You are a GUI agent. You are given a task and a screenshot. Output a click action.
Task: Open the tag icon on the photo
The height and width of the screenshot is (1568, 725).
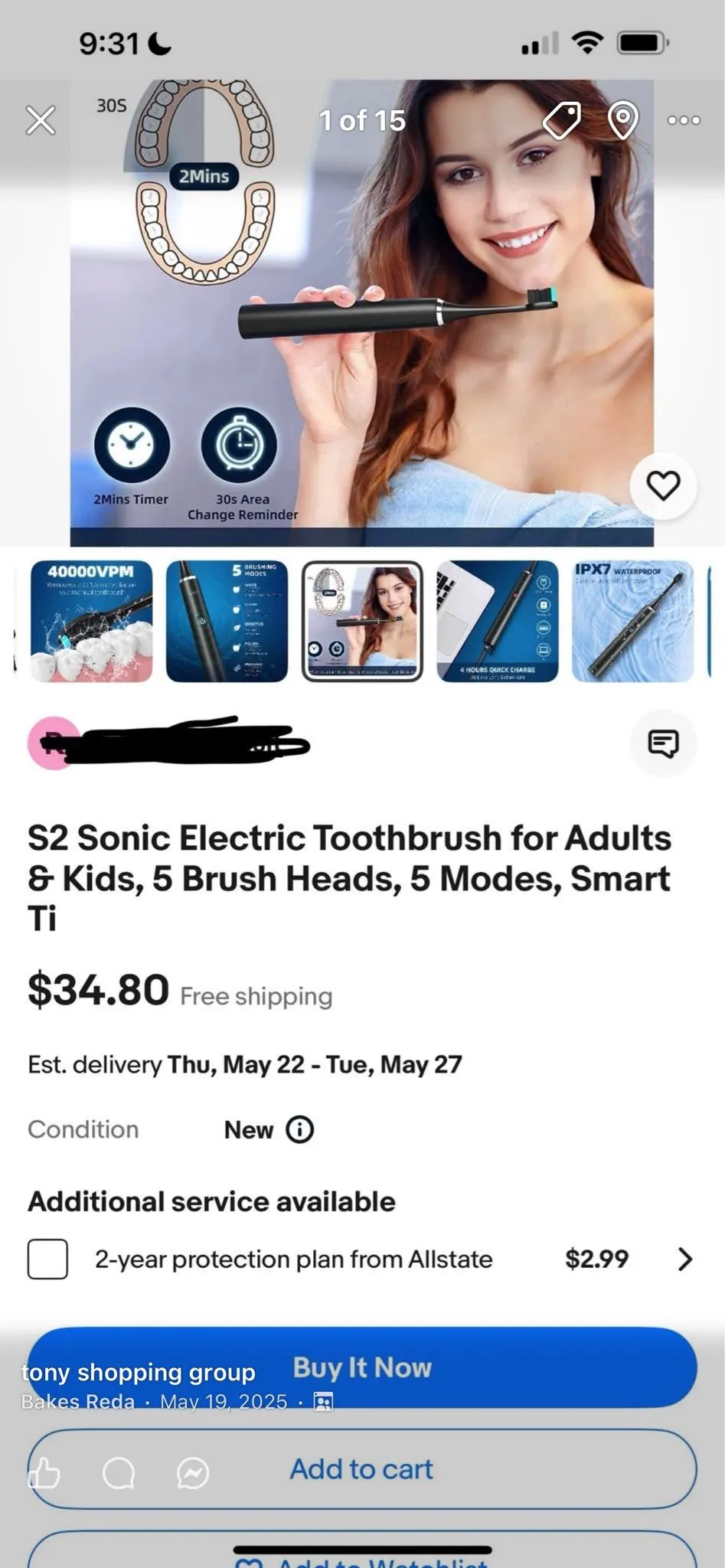(561, 120)
